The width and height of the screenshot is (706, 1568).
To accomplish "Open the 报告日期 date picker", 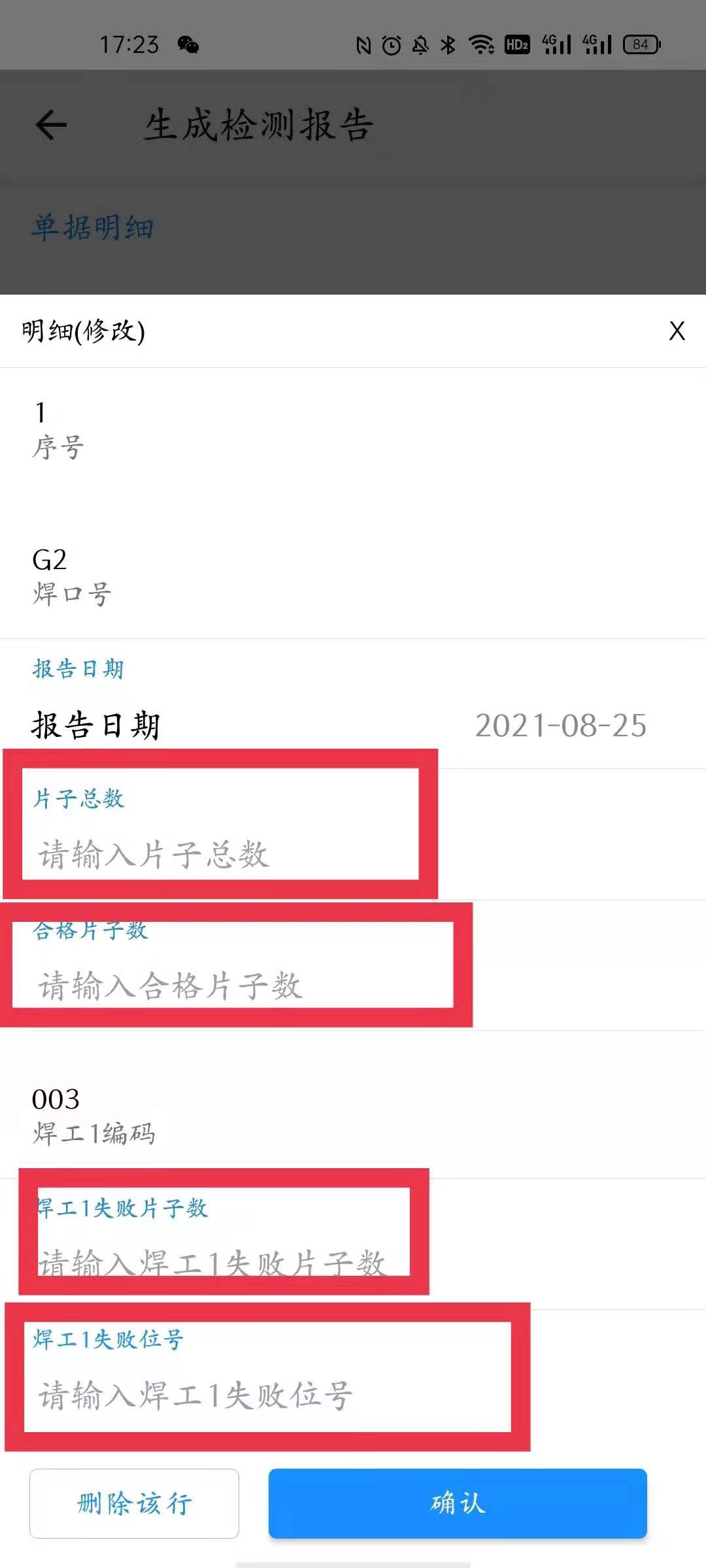I will point(560,726).
